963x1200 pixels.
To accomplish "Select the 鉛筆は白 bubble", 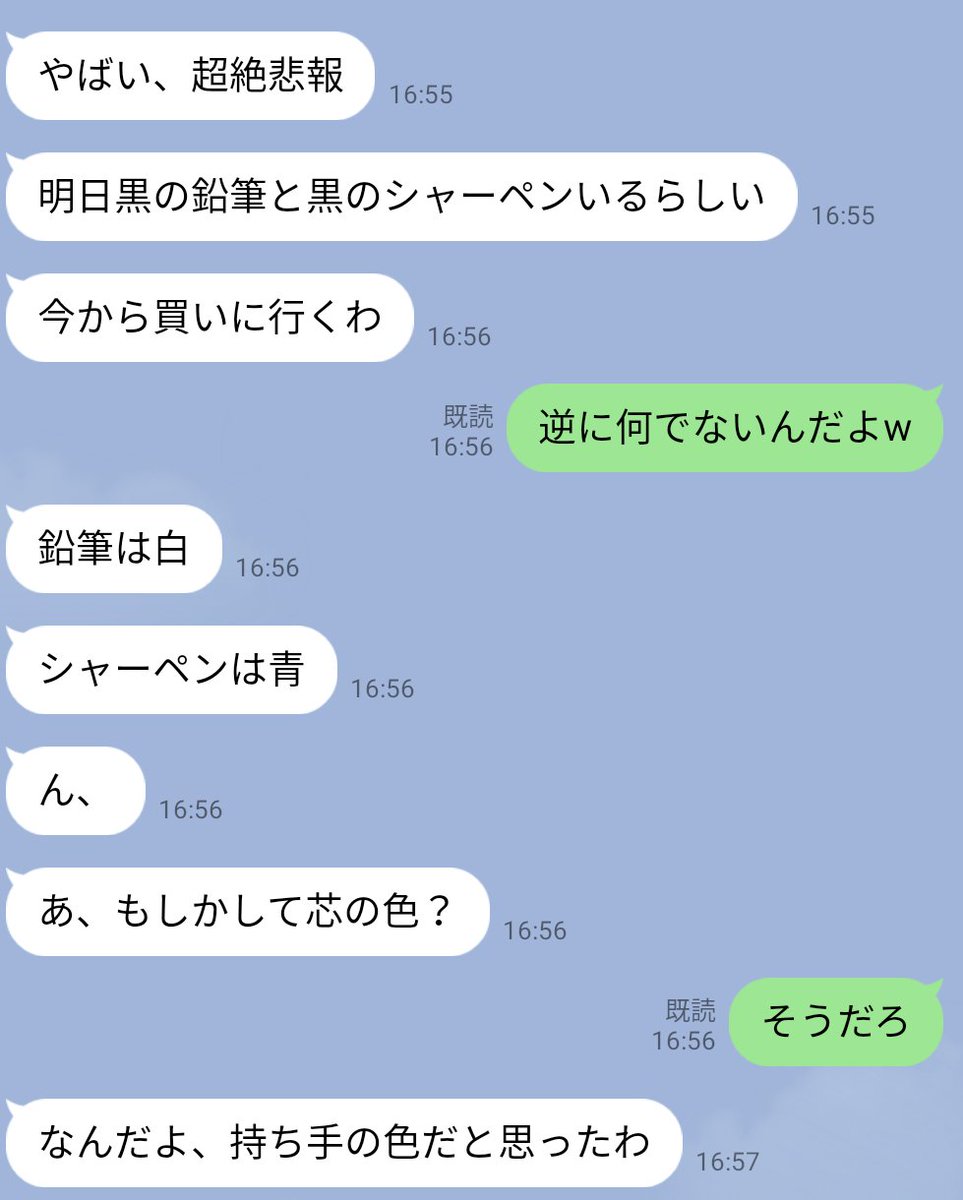I will 113,548.
